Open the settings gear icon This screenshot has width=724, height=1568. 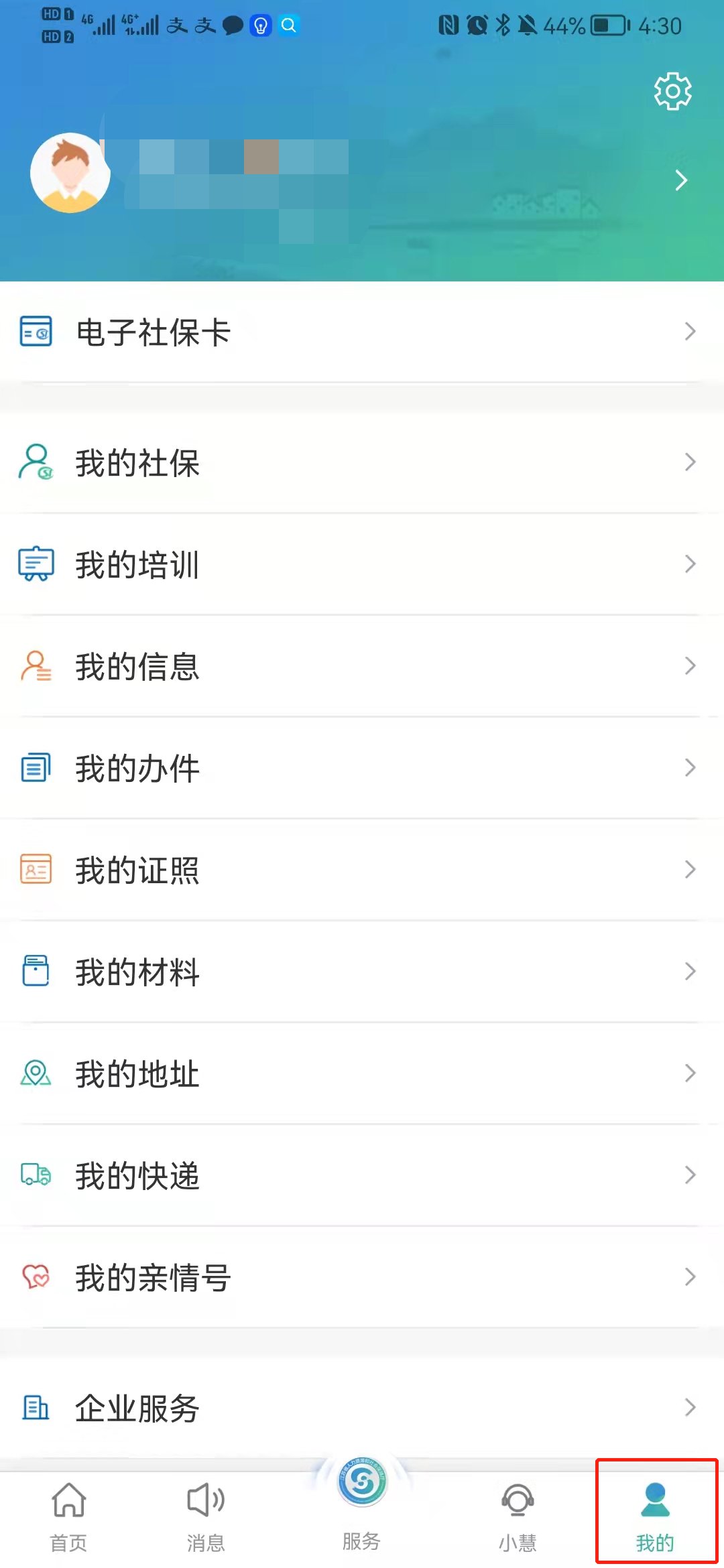[672, 91]
